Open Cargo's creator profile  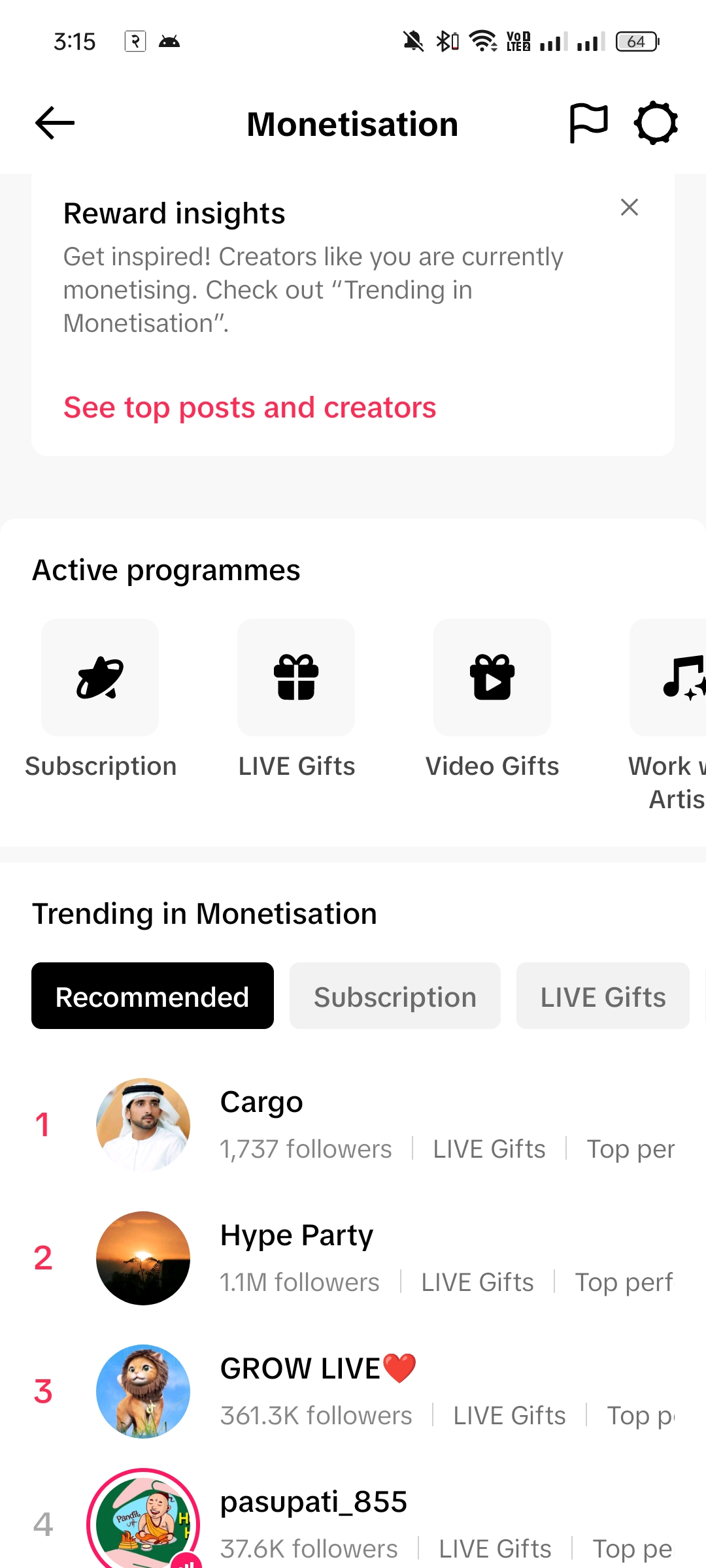pyautogui.click(x=353, y=1125)
